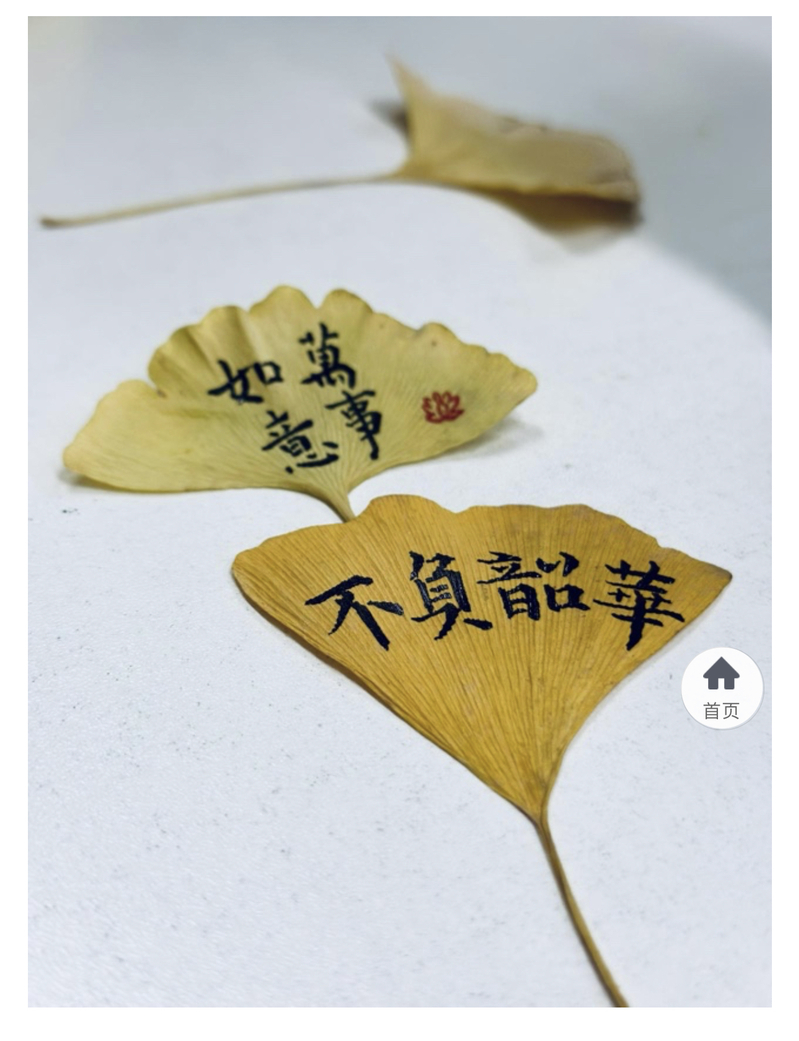This screenshot has height=1041, width=799.
Task: Tap the floating 首页 home button
Action: tap(721, 688)
